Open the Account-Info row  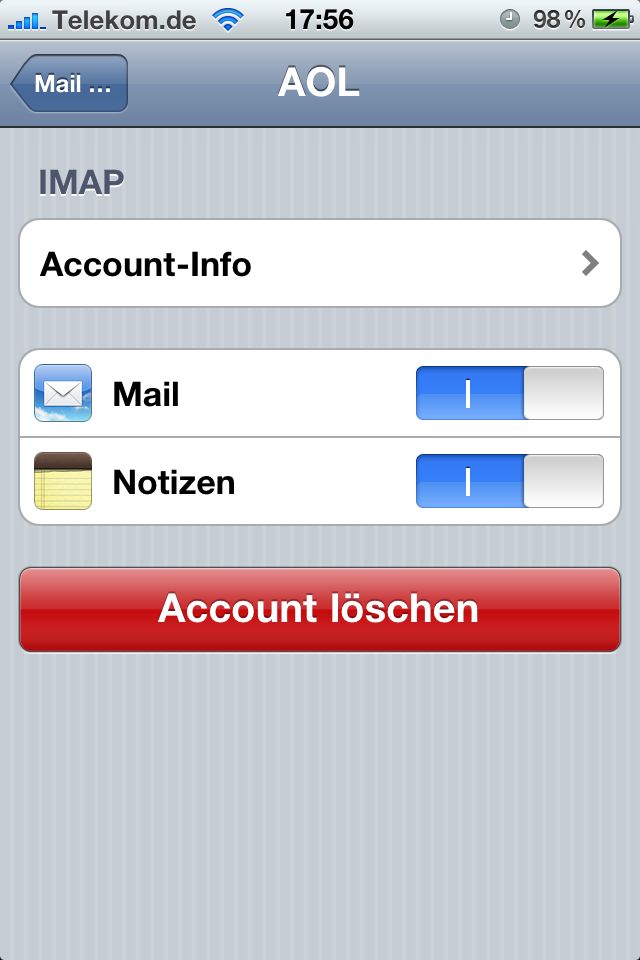click(320, 264)
